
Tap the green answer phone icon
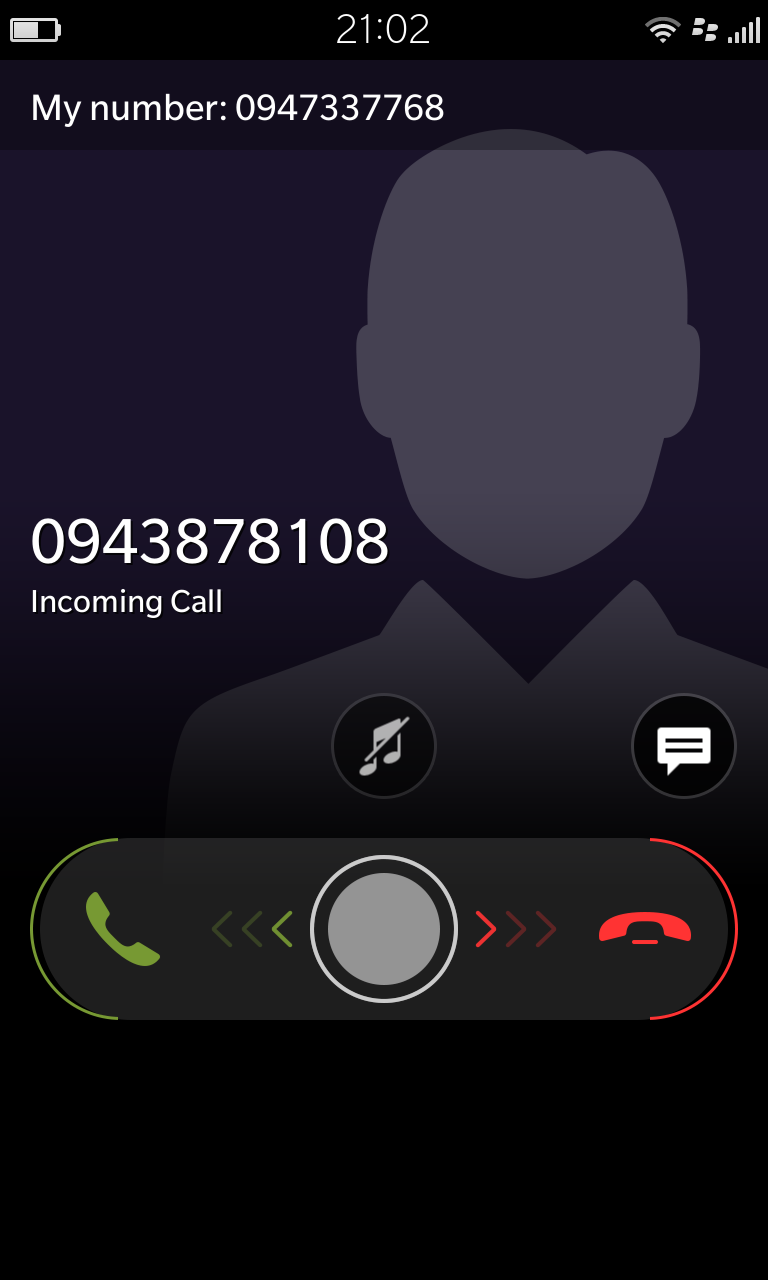(x=123, y=929)
